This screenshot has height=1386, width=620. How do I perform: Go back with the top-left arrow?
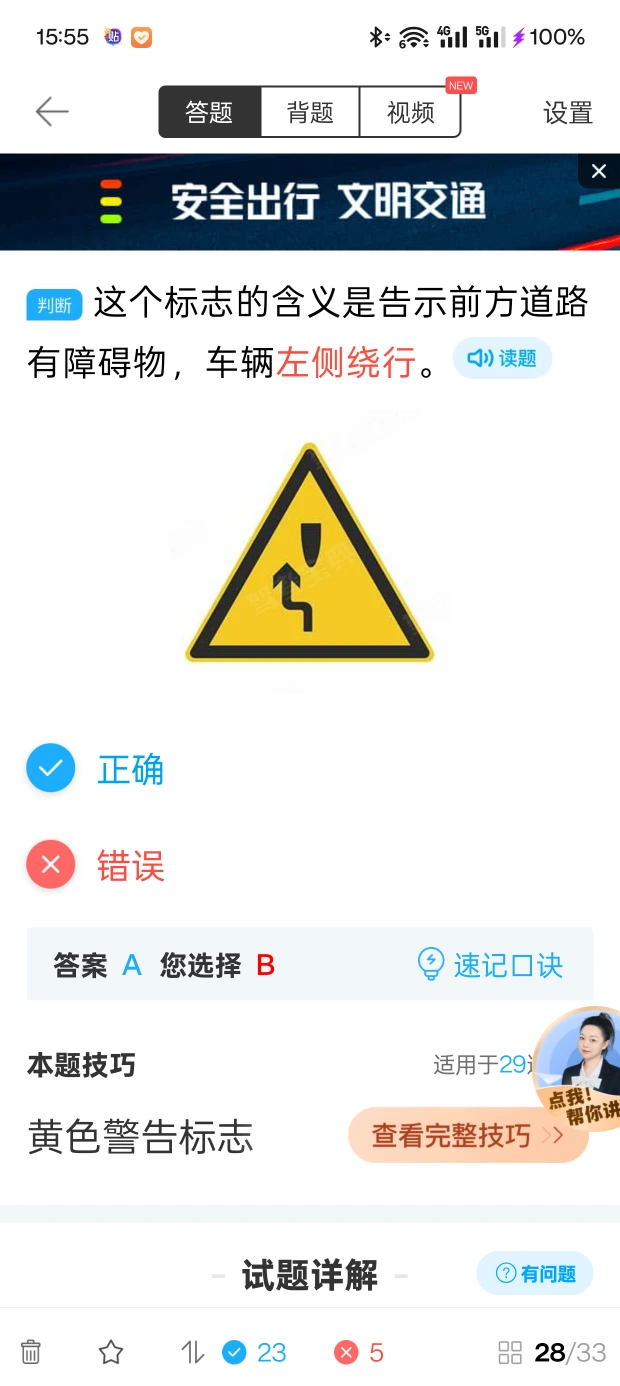point(52,112)
